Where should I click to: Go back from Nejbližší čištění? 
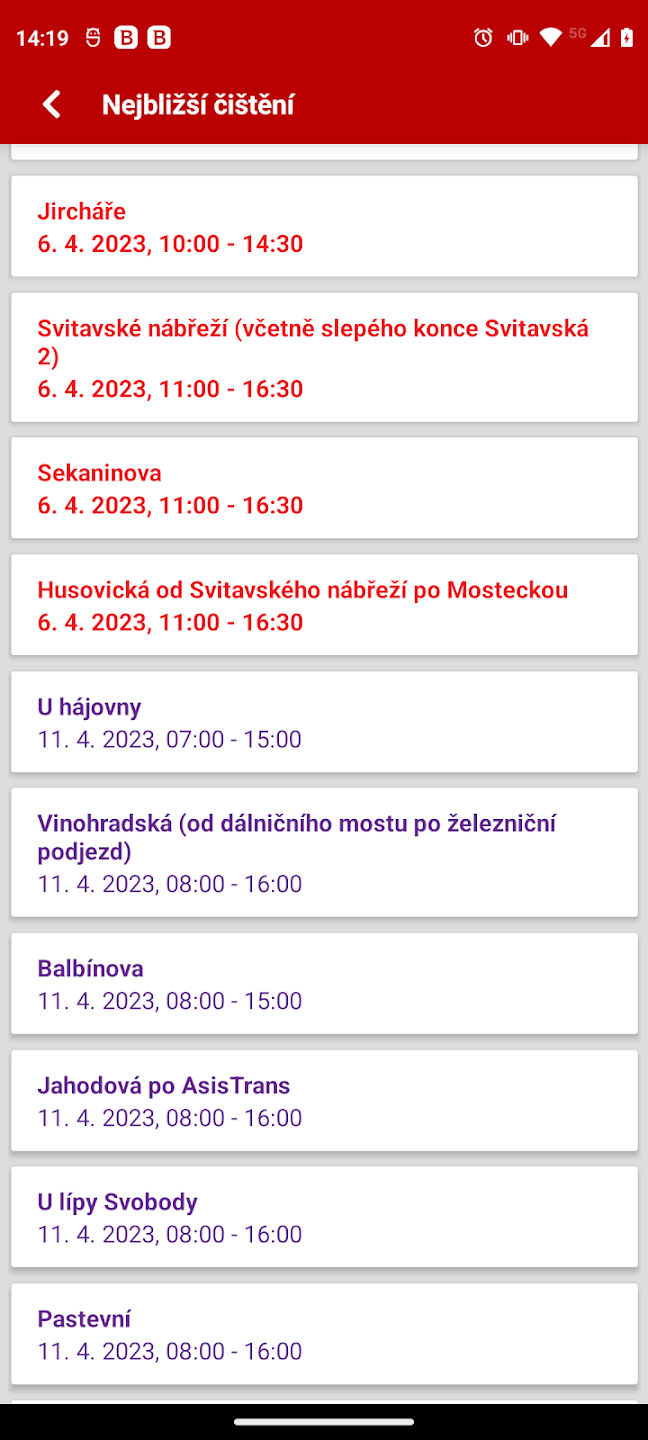click(x=52, y=104)
